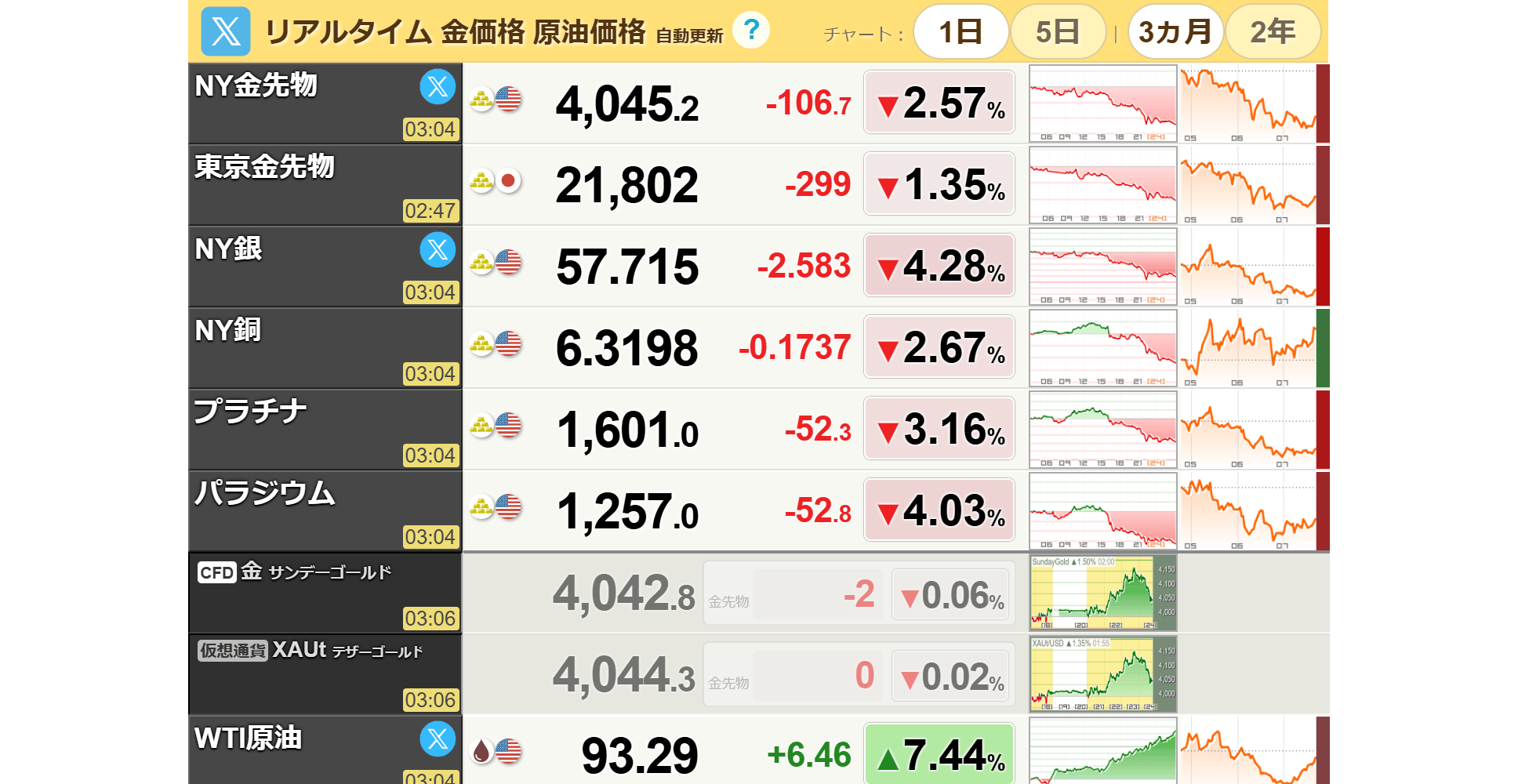Open NY金先物 one-day chart thumbnail
The width and height of the screenshot is (1518, 784).
coord(1102,103)
